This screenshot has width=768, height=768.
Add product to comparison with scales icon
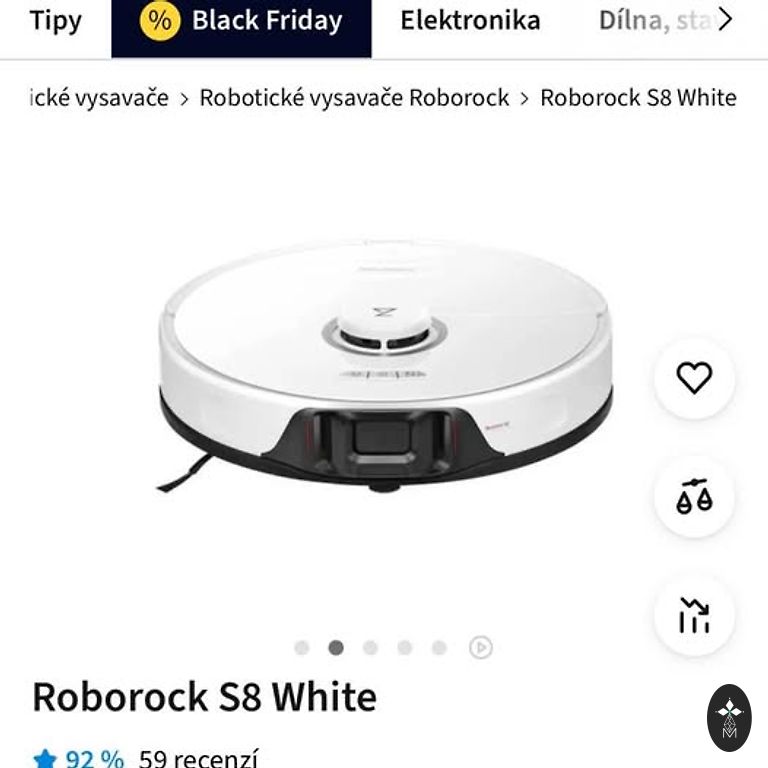point(694,497)
